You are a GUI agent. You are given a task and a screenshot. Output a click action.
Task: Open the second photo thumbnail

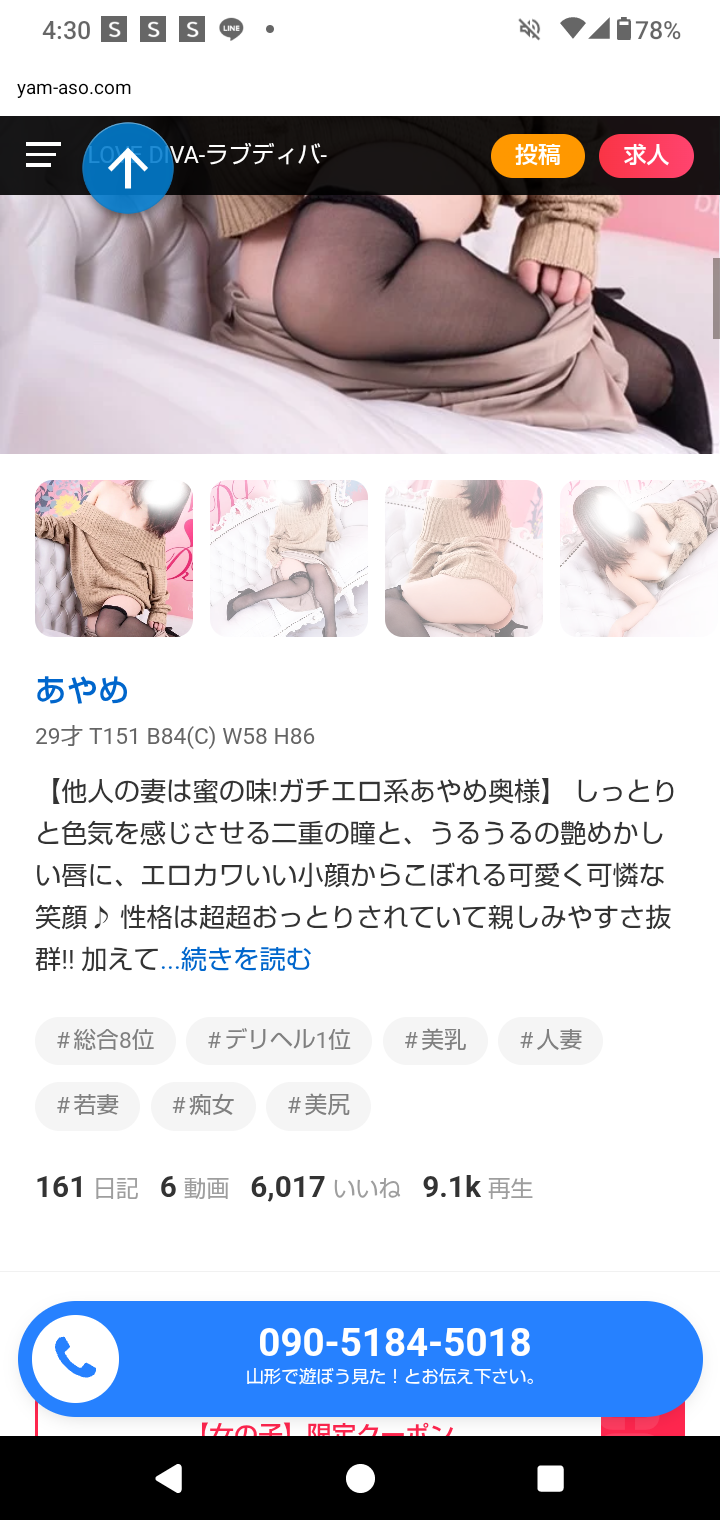(289, 558)
